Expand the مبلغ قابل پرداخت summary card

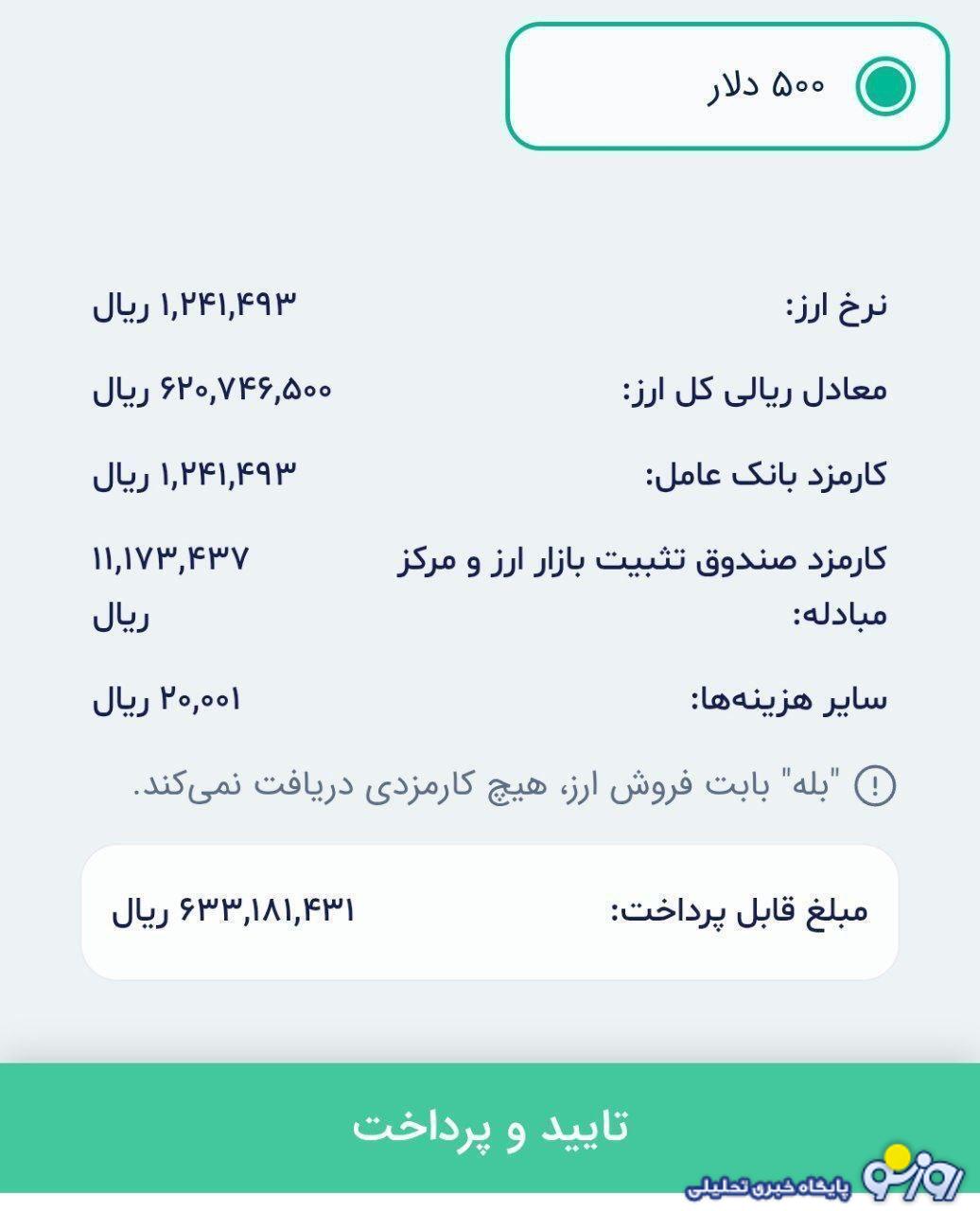[x=490, y=911]
